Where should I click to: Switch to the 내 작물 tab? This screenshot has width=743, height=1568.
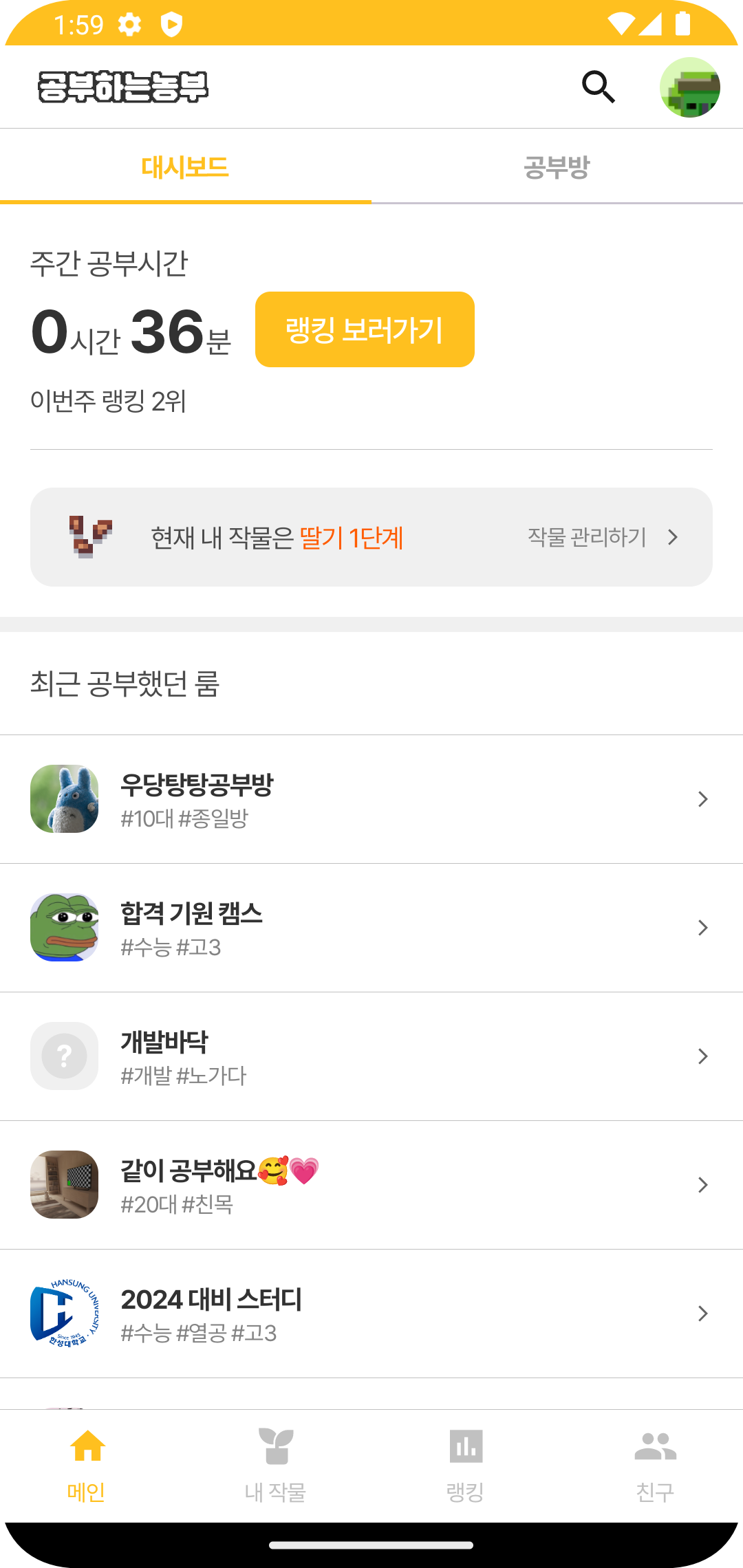(x=276, y=1466)
